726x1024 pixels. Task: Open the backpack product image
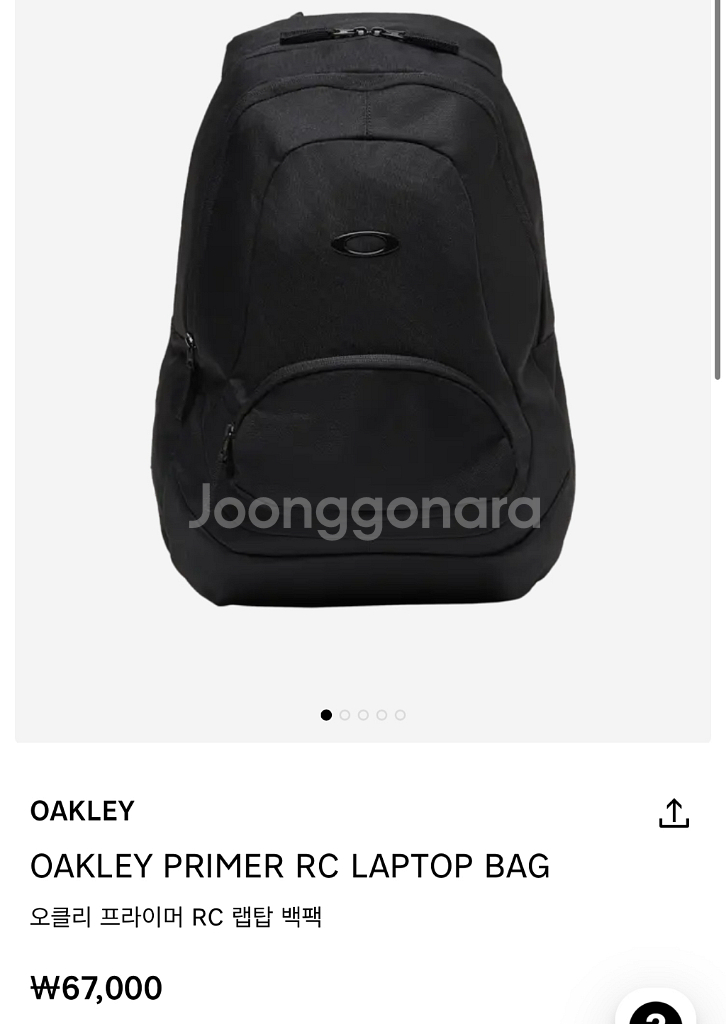point(362,330)
